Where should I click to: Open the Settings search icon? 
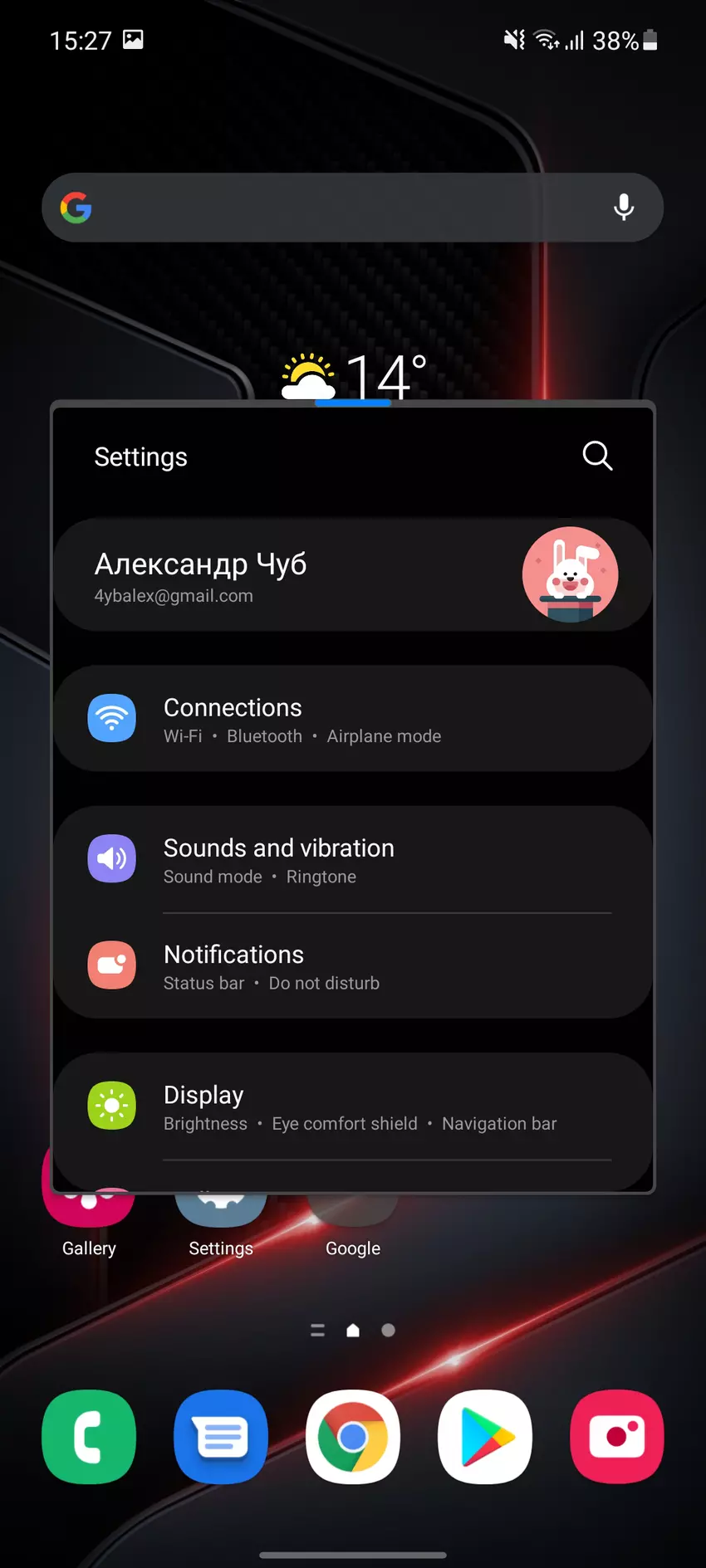pyautogui.click(x=596, y=456)
